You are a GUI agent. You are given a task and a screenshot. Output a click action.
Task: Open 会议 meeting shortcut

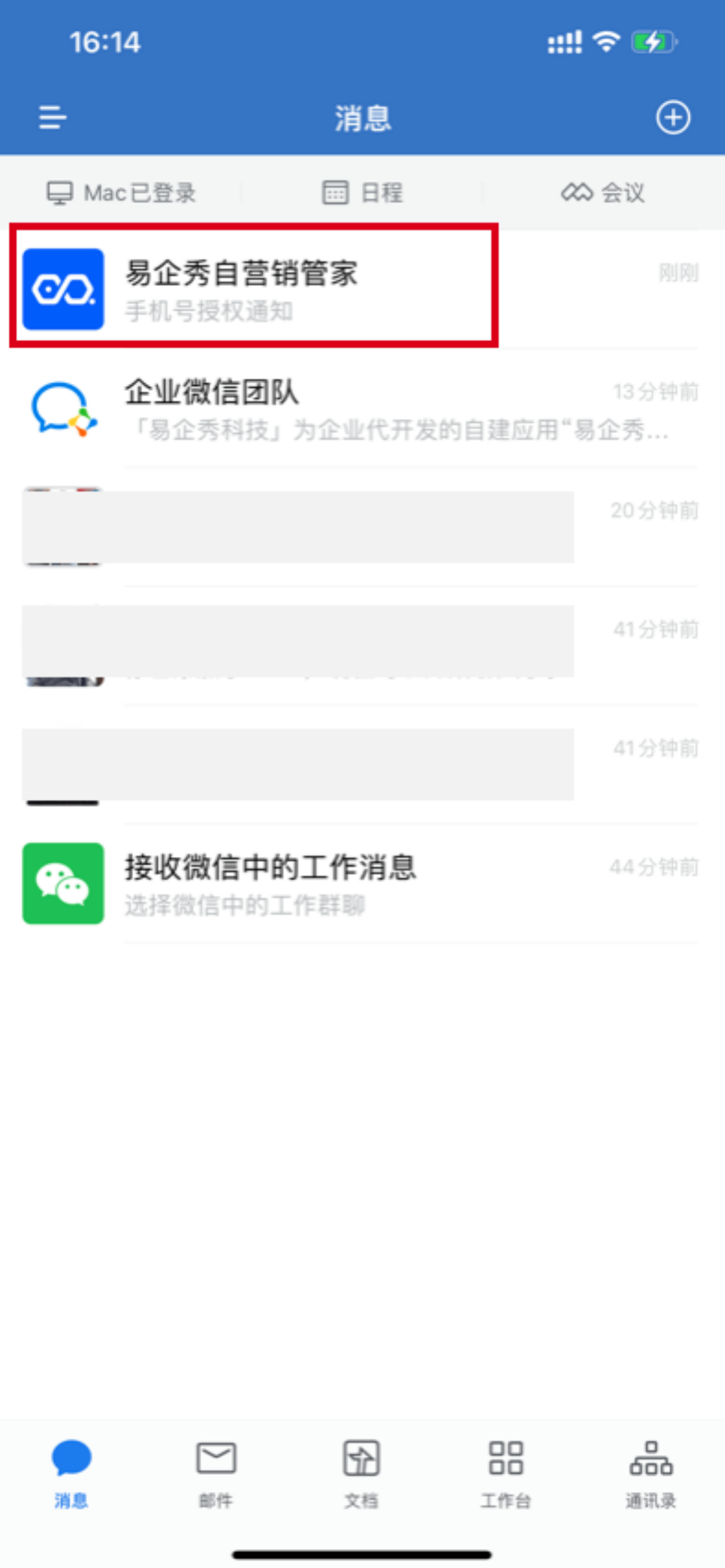(x=603, y=193)
